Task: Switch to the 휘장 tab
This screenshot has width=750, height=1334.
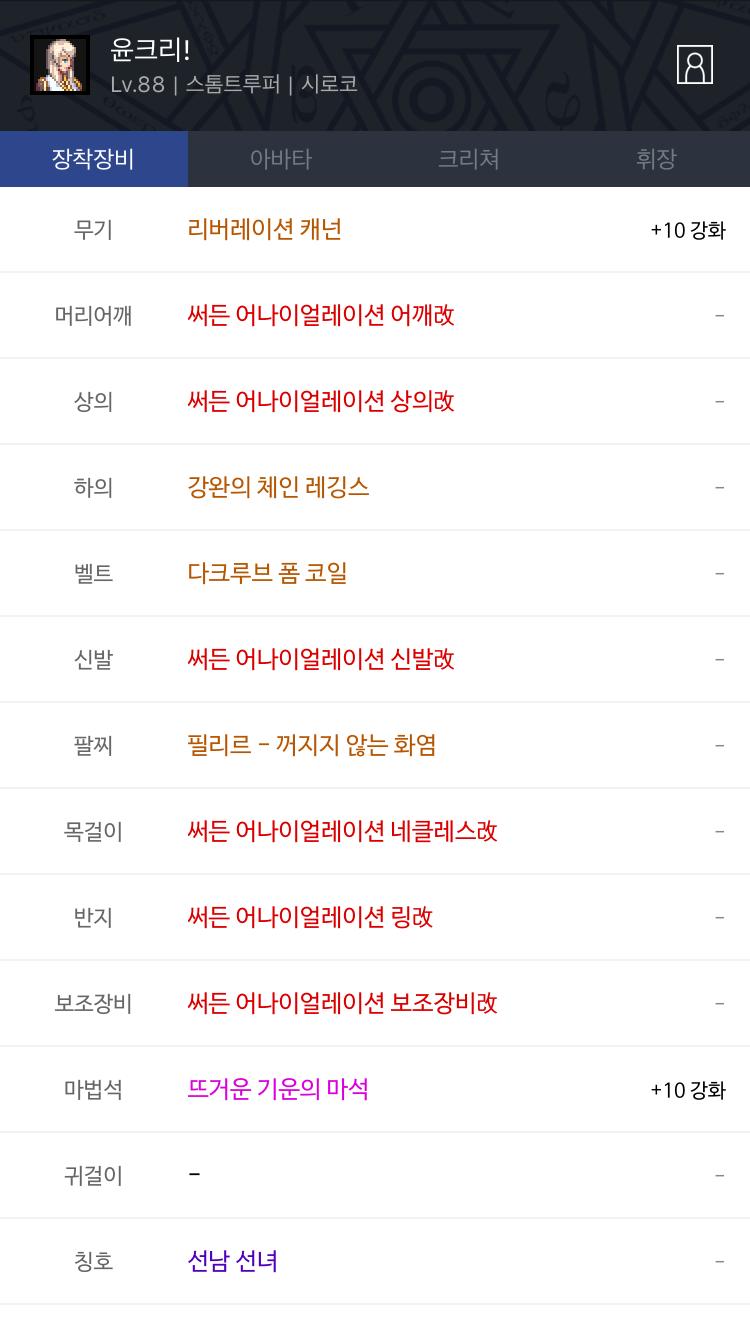Action: click(656, 159)
